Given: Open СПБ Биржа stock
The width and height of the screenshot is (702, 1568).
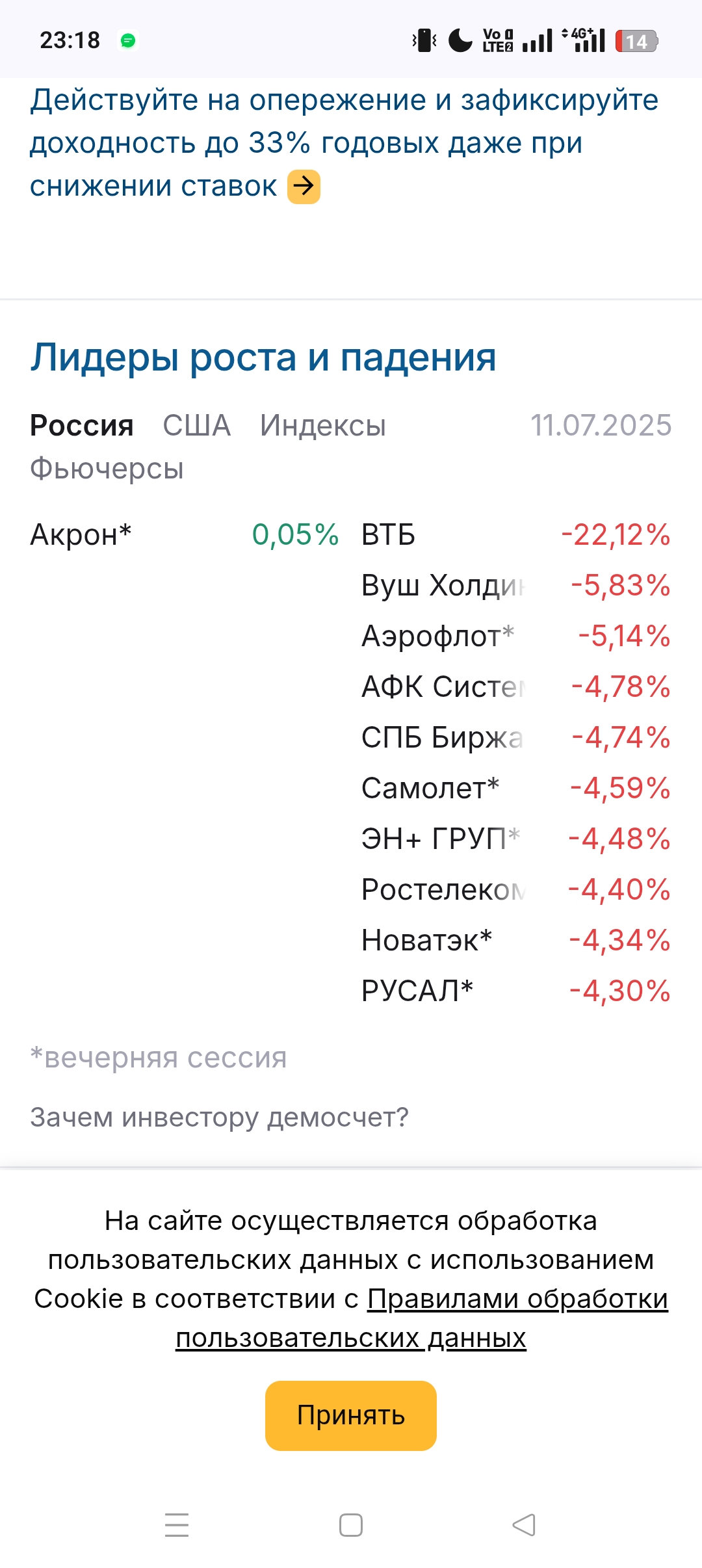Looking at the screenshot, I should point(442,738).
